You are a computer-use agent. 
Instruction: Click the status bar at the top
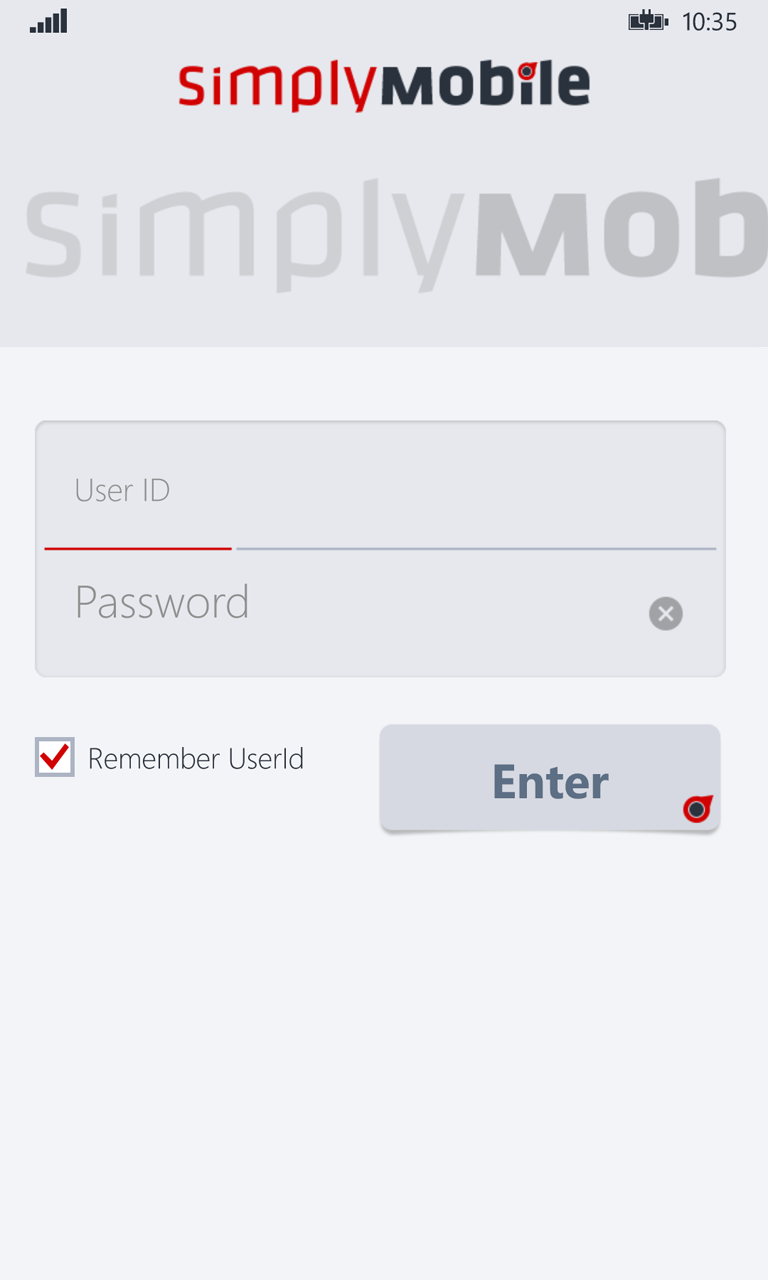384,20
